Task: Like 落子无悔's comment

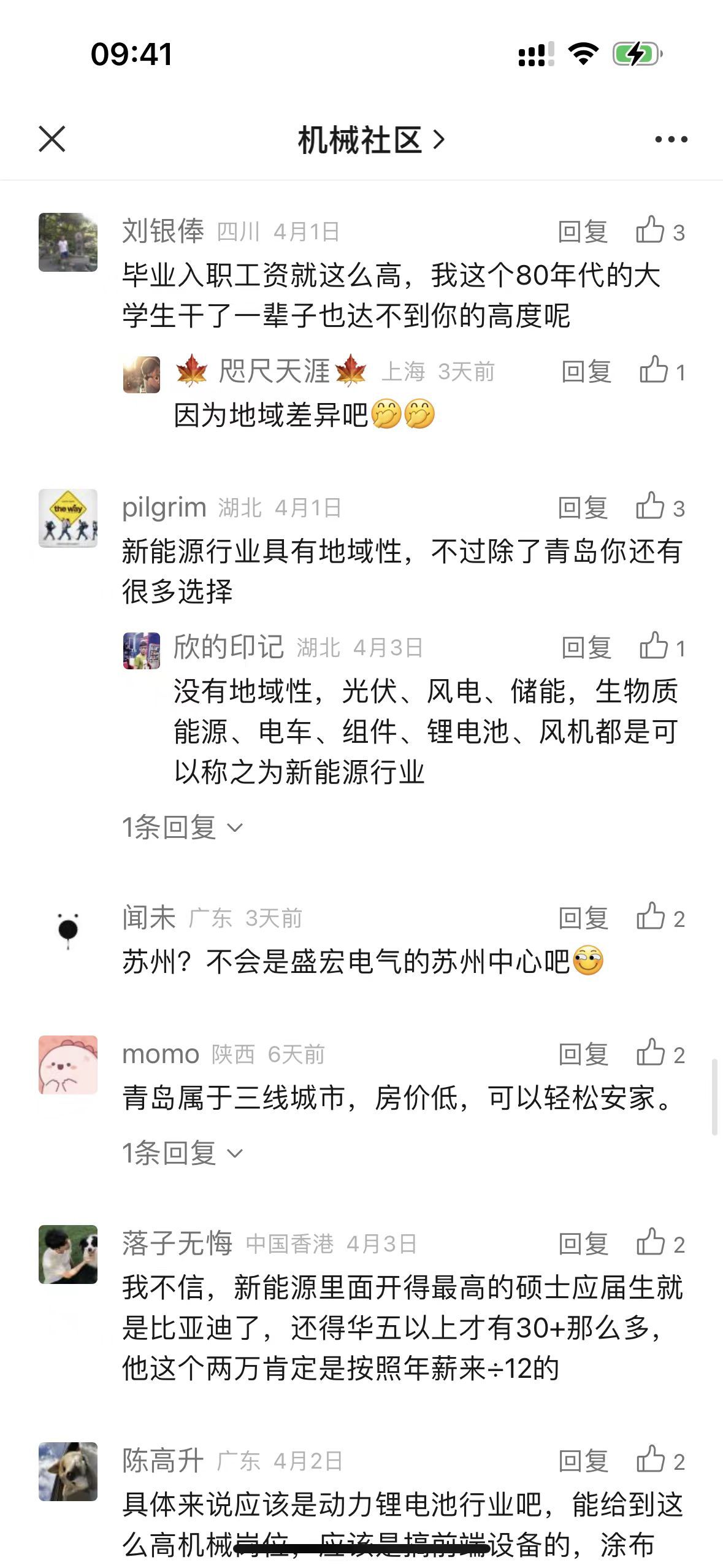Action: [x=660, y=1243]
